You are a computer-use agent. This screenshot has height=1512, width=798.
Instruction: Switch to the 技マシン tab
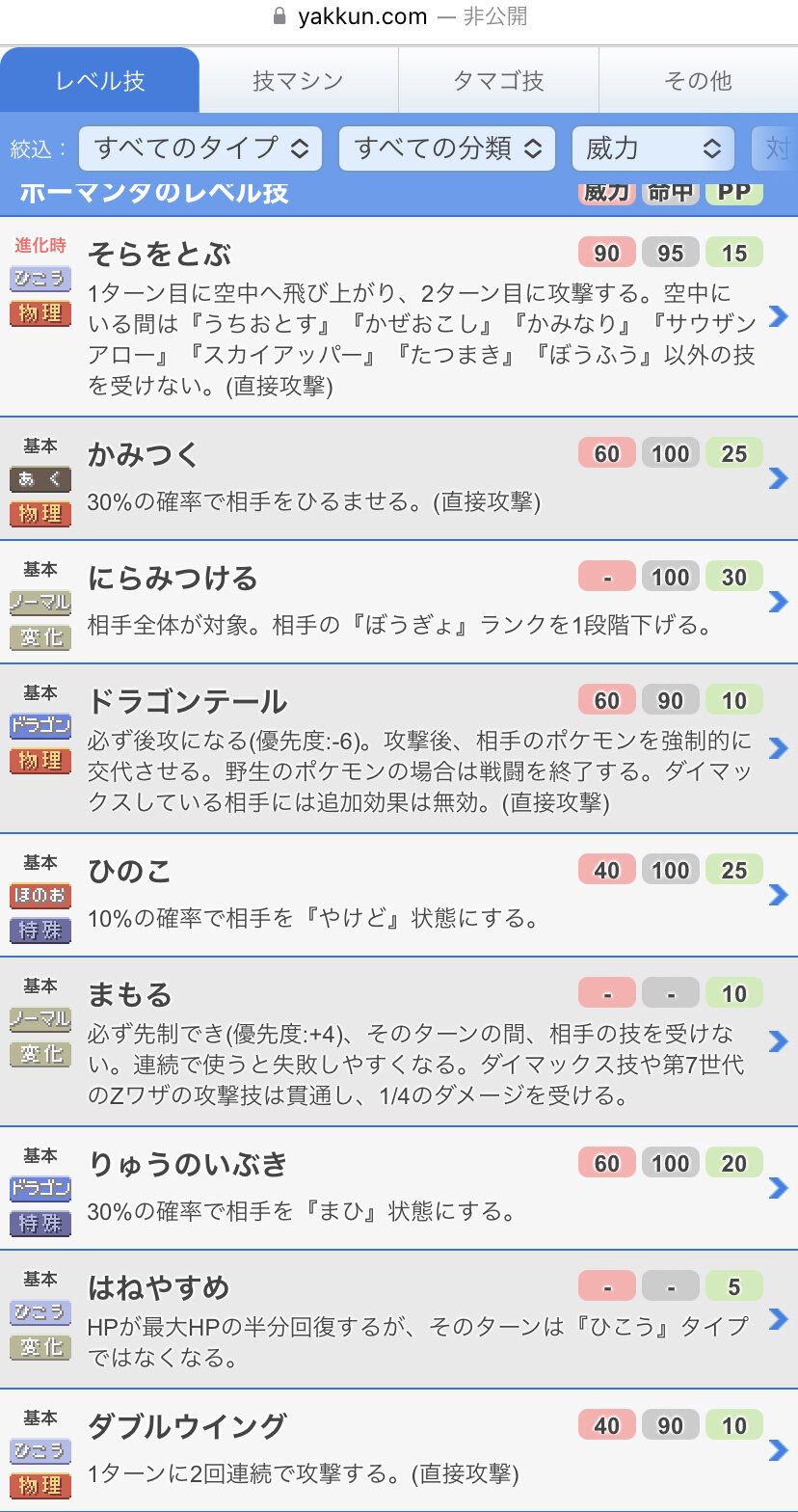click(298, 81)
